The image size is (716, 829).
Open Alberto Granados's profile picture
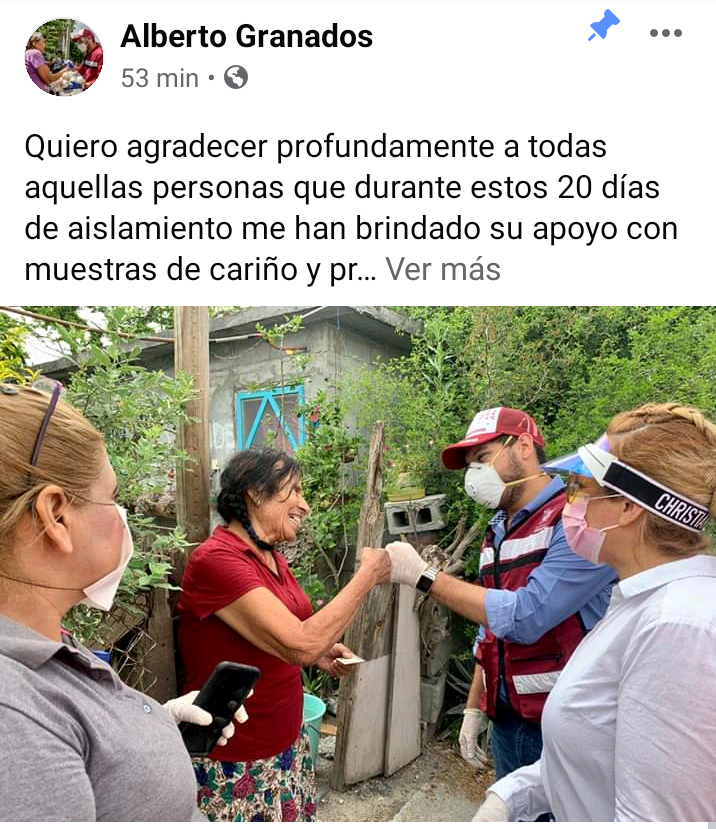pyautogui.click(x=63, y=57)
